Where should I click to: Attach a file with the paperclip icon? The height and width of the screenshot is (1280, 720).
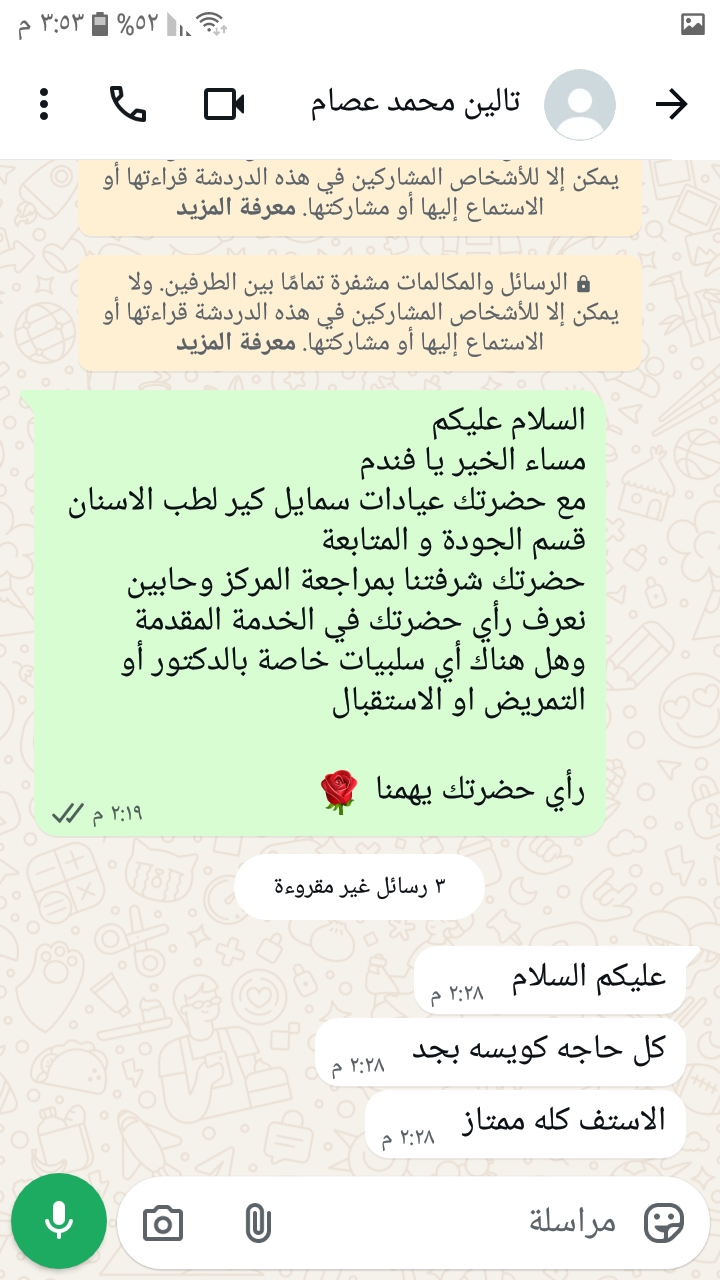[257, 1222]
